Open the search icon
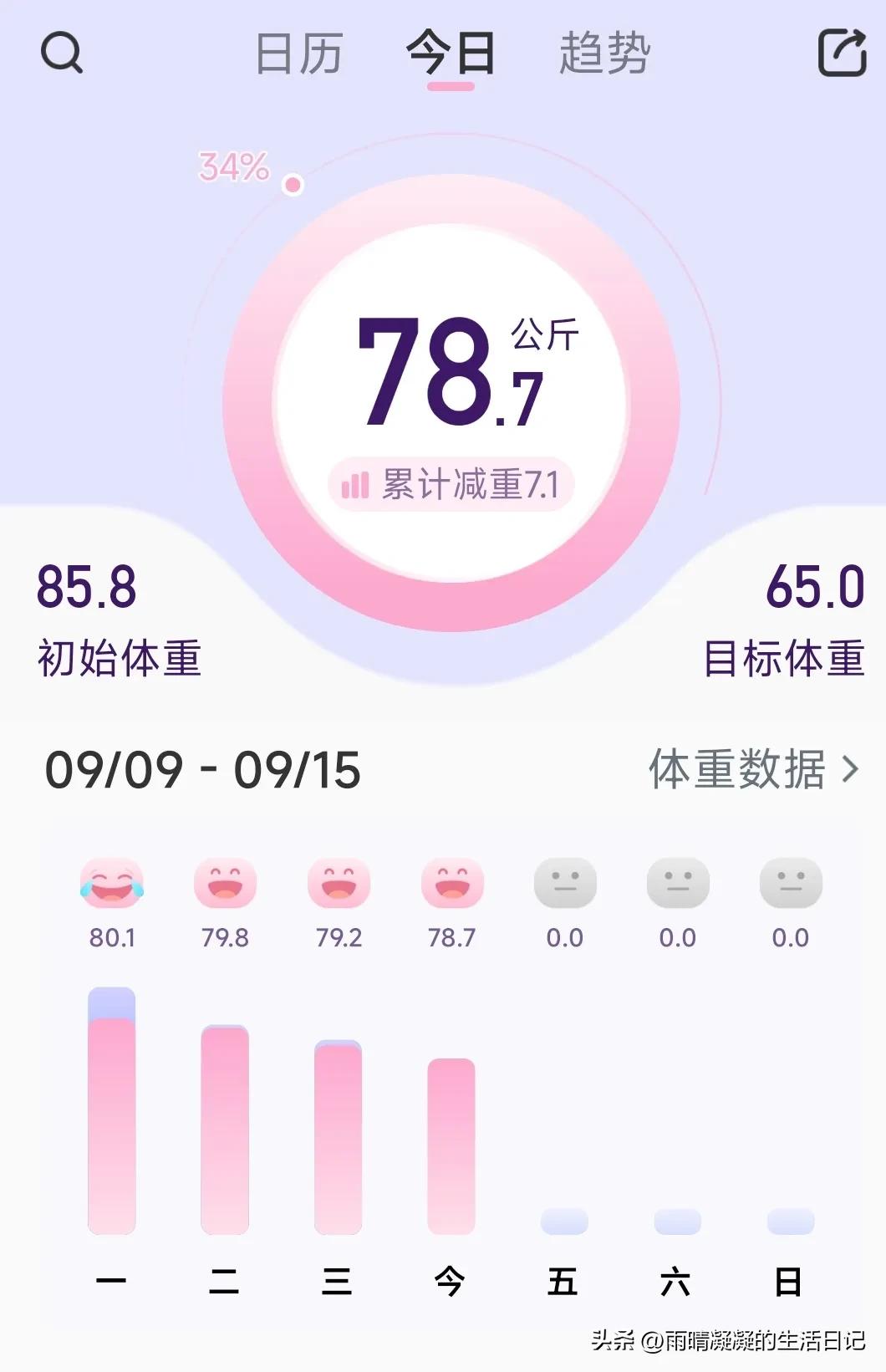Image resolution: width=886 pixels, height=1372 pixels. 63,54
